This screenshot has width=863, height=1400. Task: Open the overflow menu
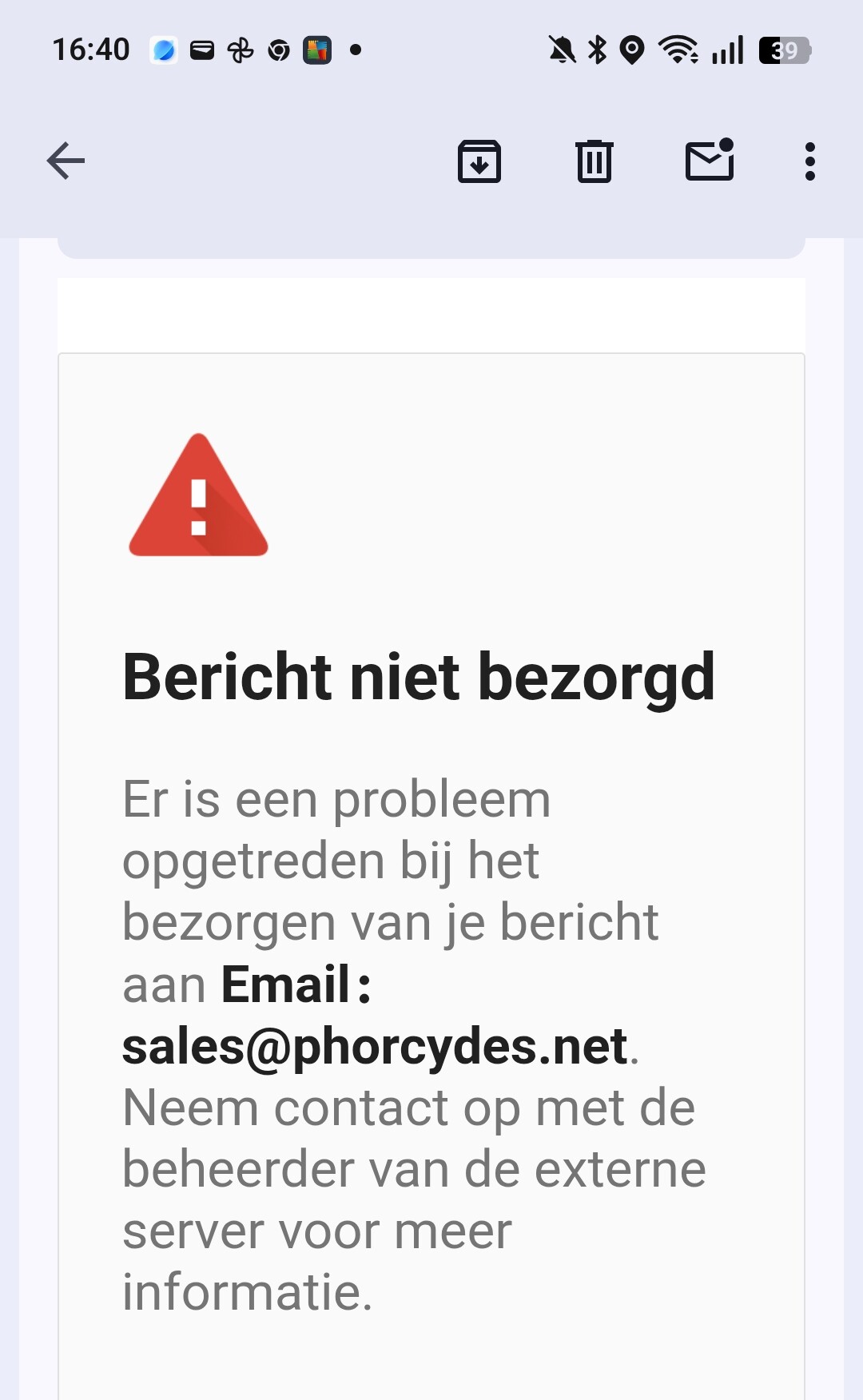pos(810,161)
